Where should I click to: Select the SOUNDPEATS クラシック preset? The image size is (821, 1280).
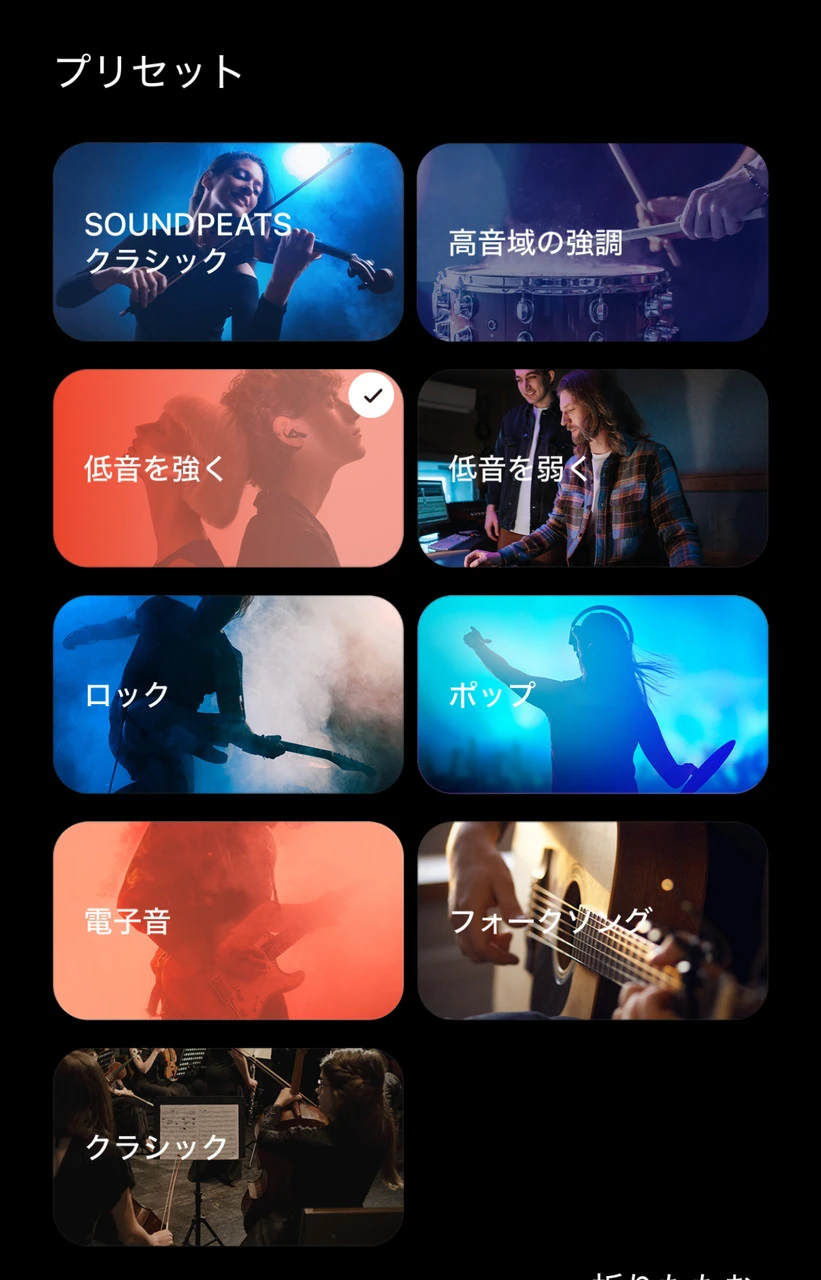pyautogui.click(x=228, y=242)
